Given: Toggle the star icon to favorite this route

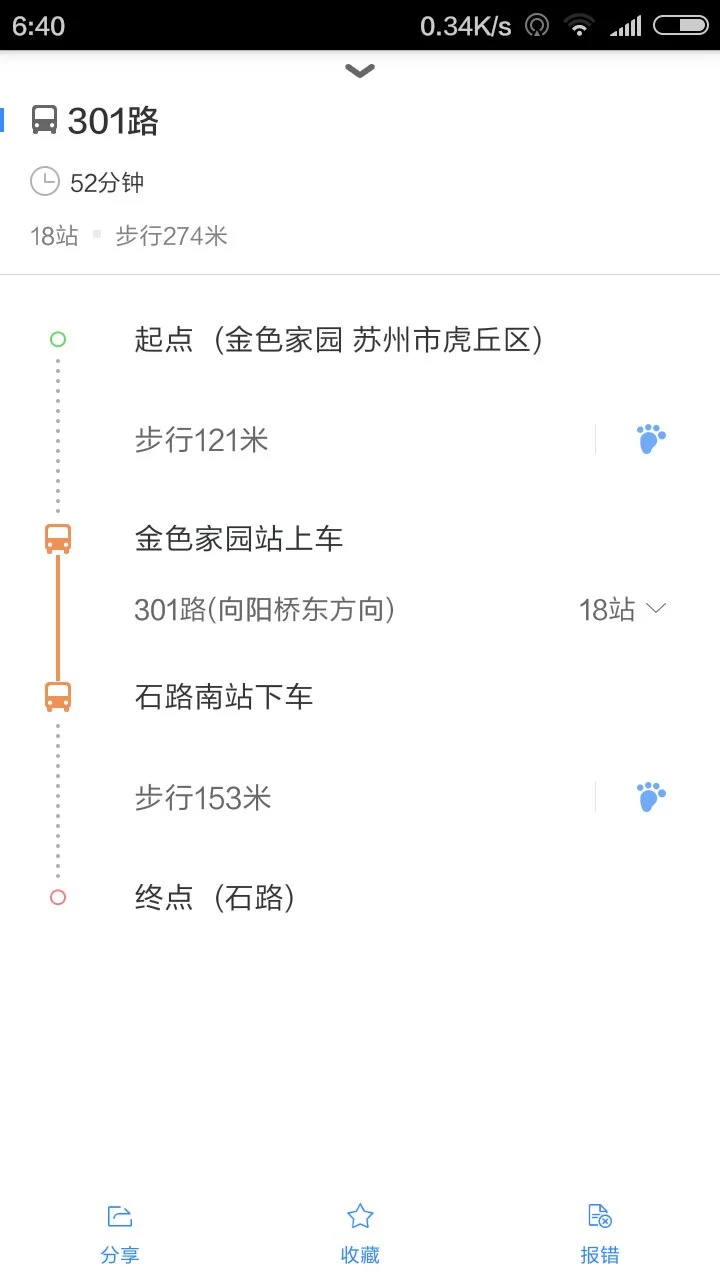Looking at the screenshot, I should [359, 1215].
